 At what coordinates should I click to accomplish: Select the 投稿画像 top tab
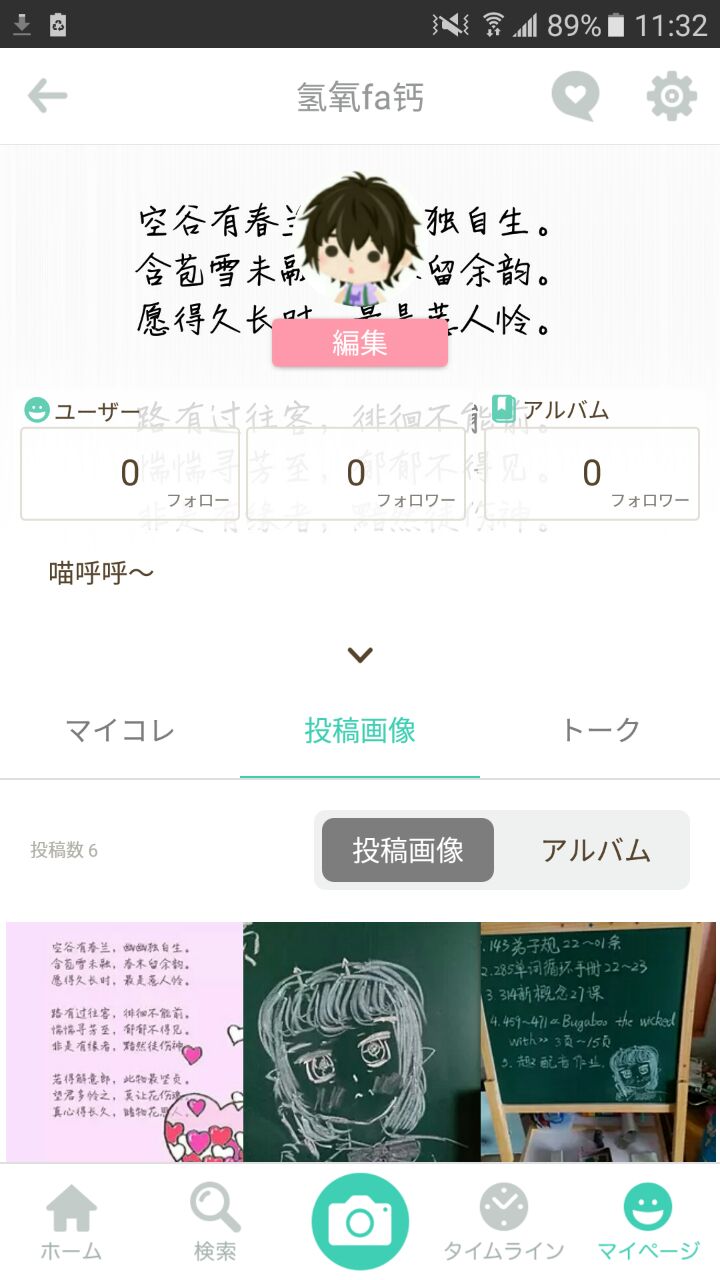360,731
